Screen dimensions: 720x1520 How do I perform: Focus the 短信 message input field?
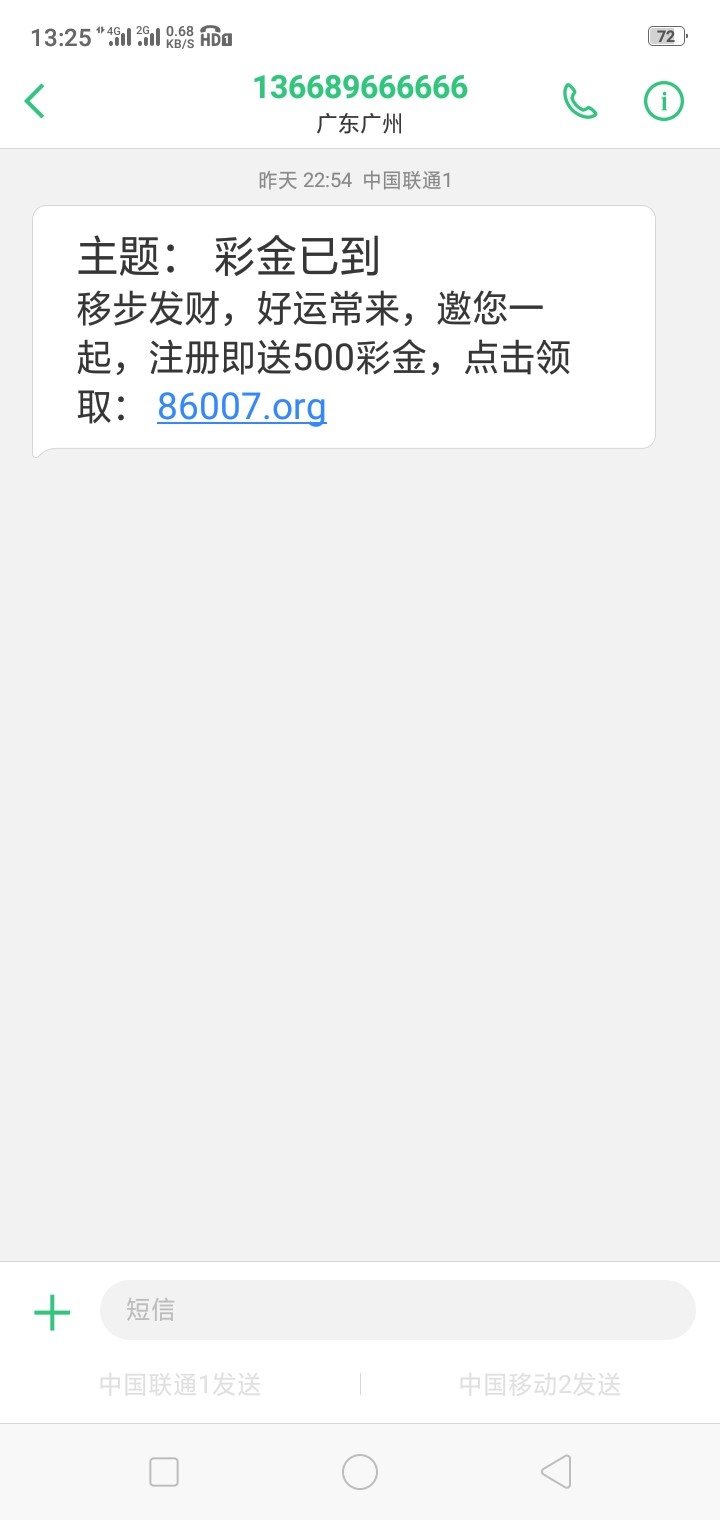click(x=397, y=1310)
